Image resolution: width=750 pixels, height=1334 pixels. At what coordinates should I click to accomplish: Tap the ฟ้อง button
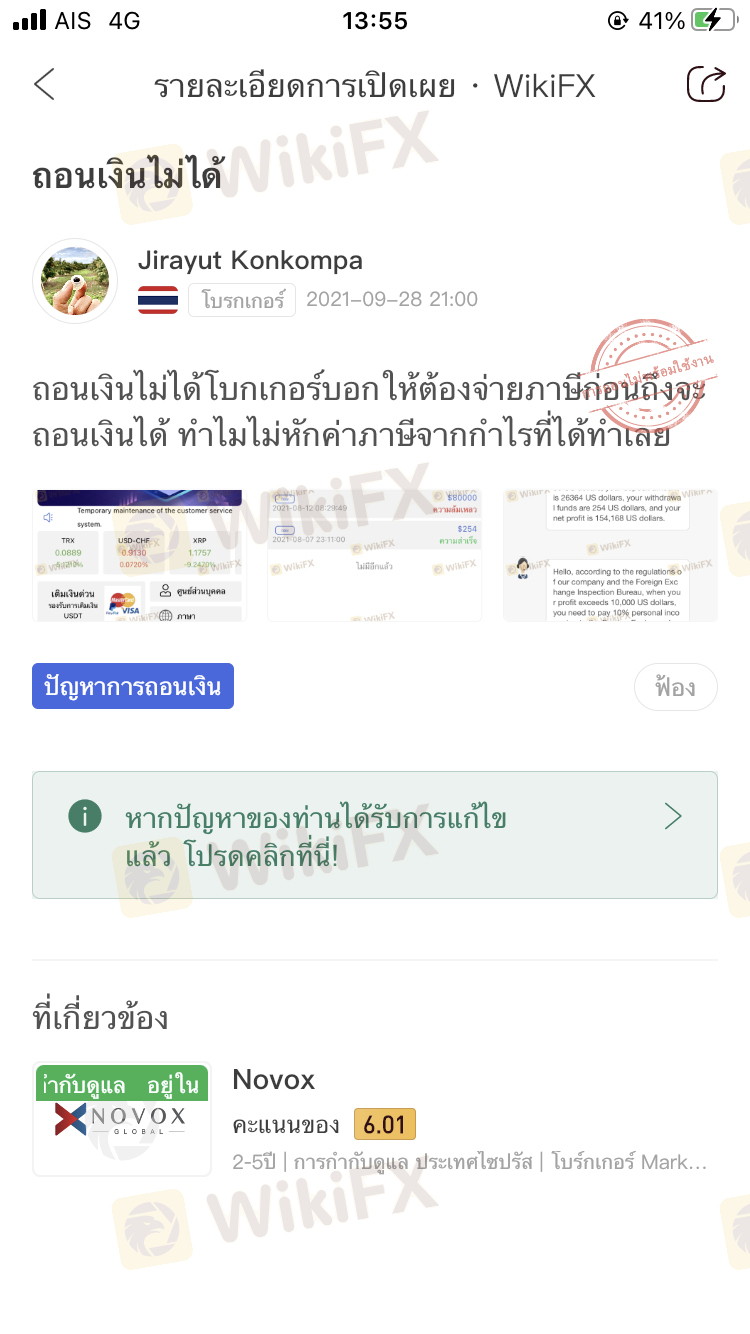675,687
